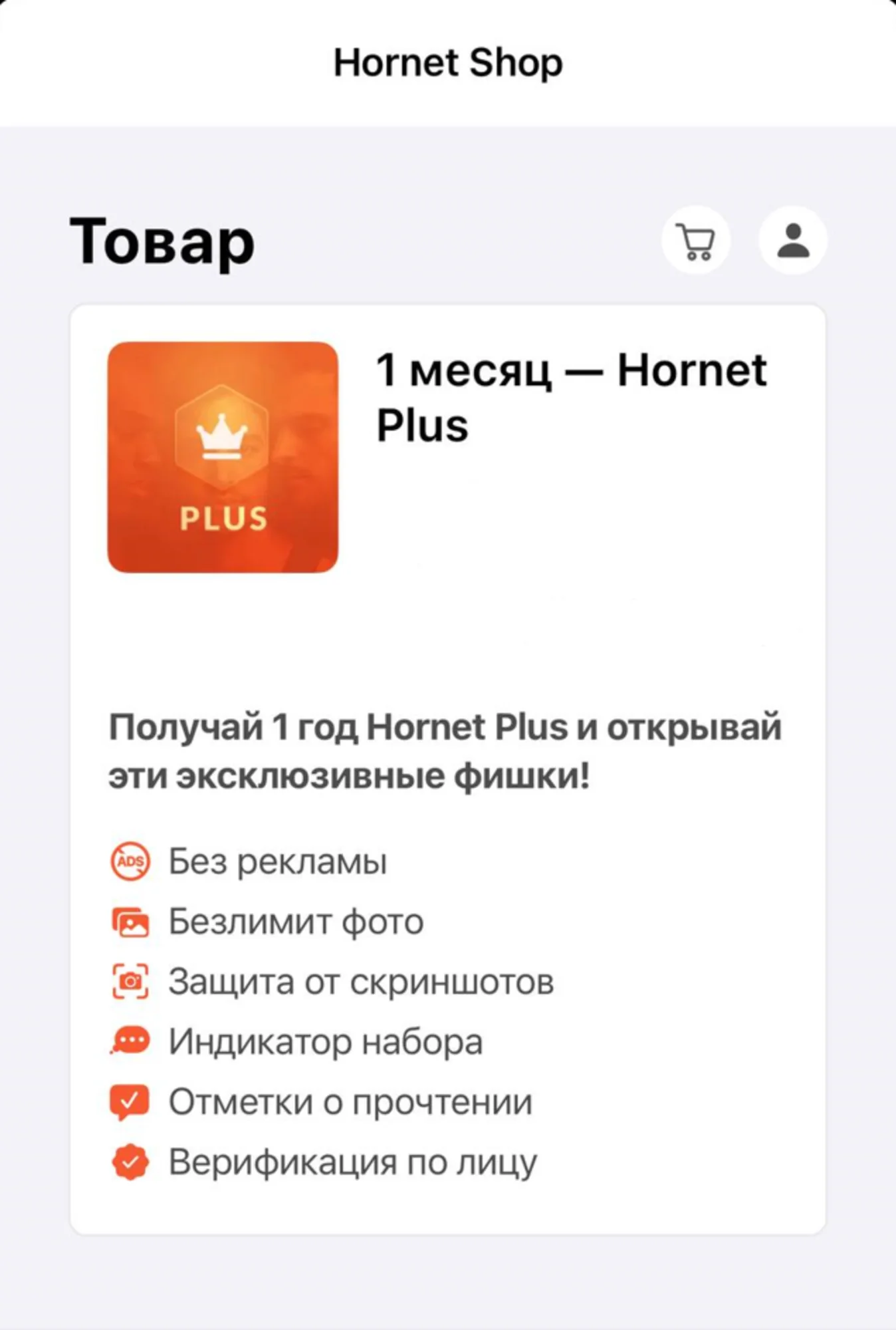This screenshot has width=896, height=1330.
Task: Open the Hornet Plus product thumbnail
Action: (223, 456)
